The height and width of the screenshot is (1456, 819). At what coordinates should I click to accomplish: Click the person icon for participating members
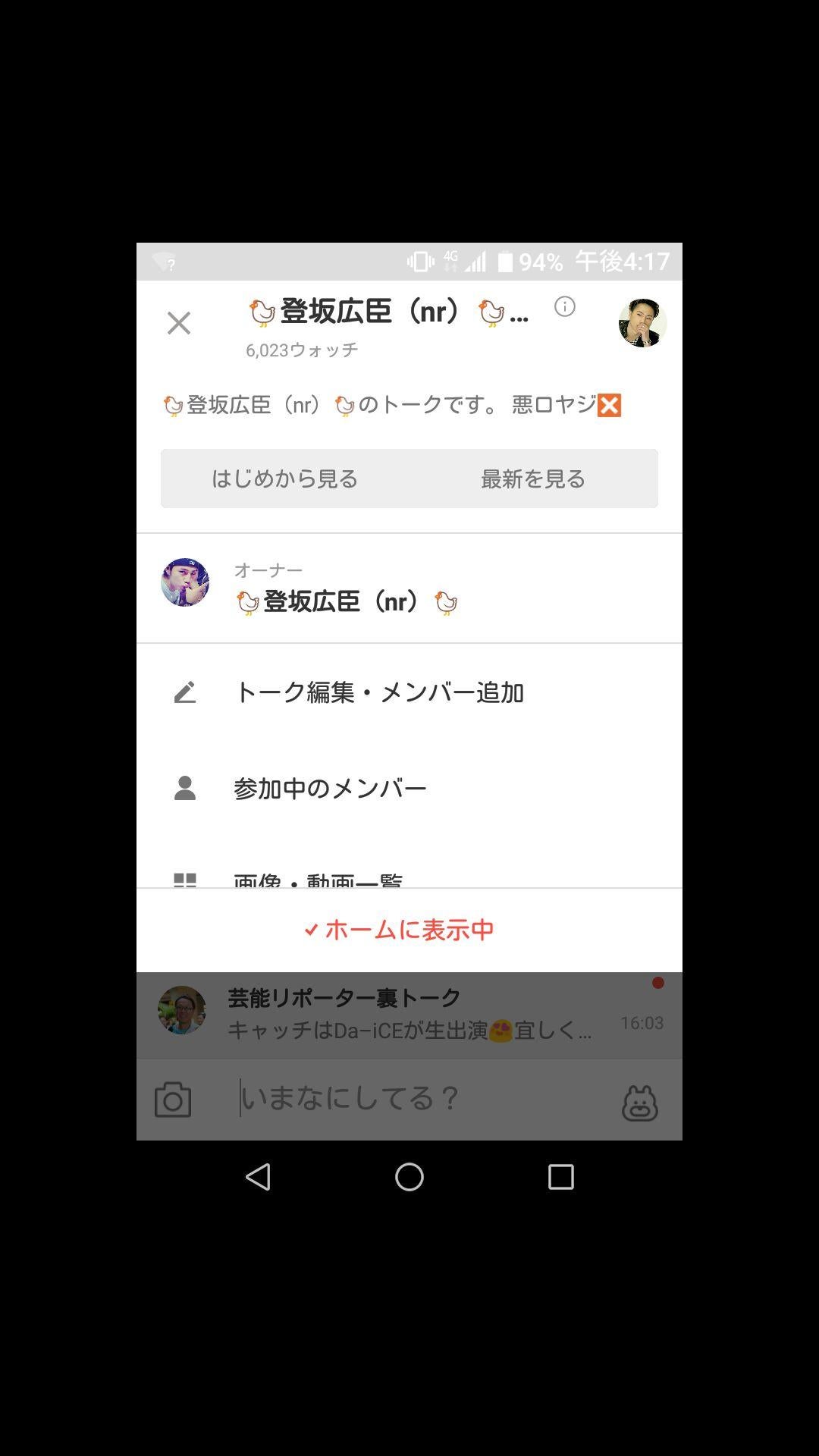pos(184,787)
